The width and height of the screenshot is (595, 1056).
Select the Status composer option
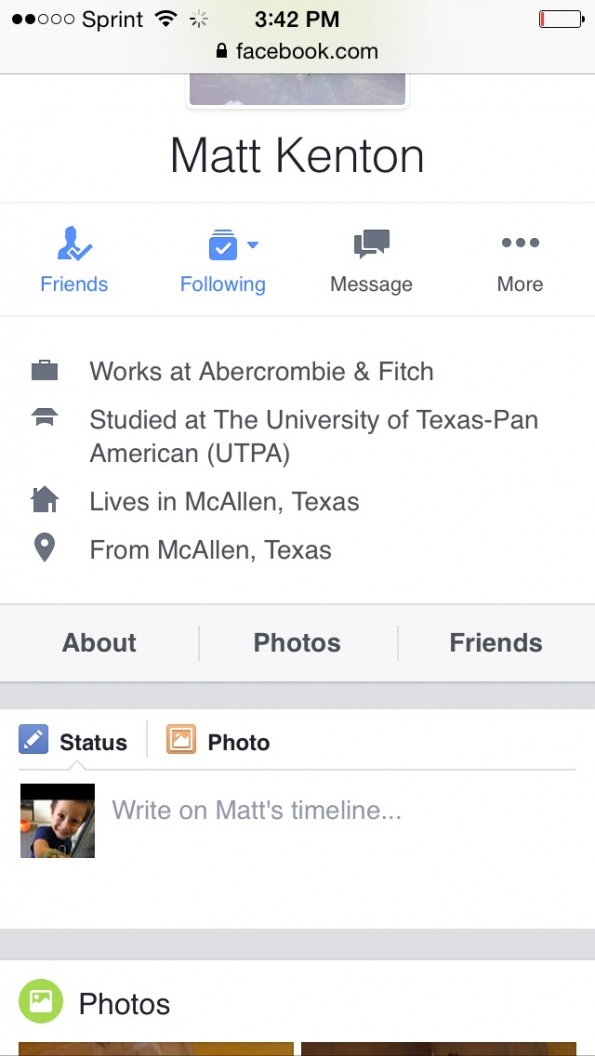pyautogui.click(x=73, y=741)
